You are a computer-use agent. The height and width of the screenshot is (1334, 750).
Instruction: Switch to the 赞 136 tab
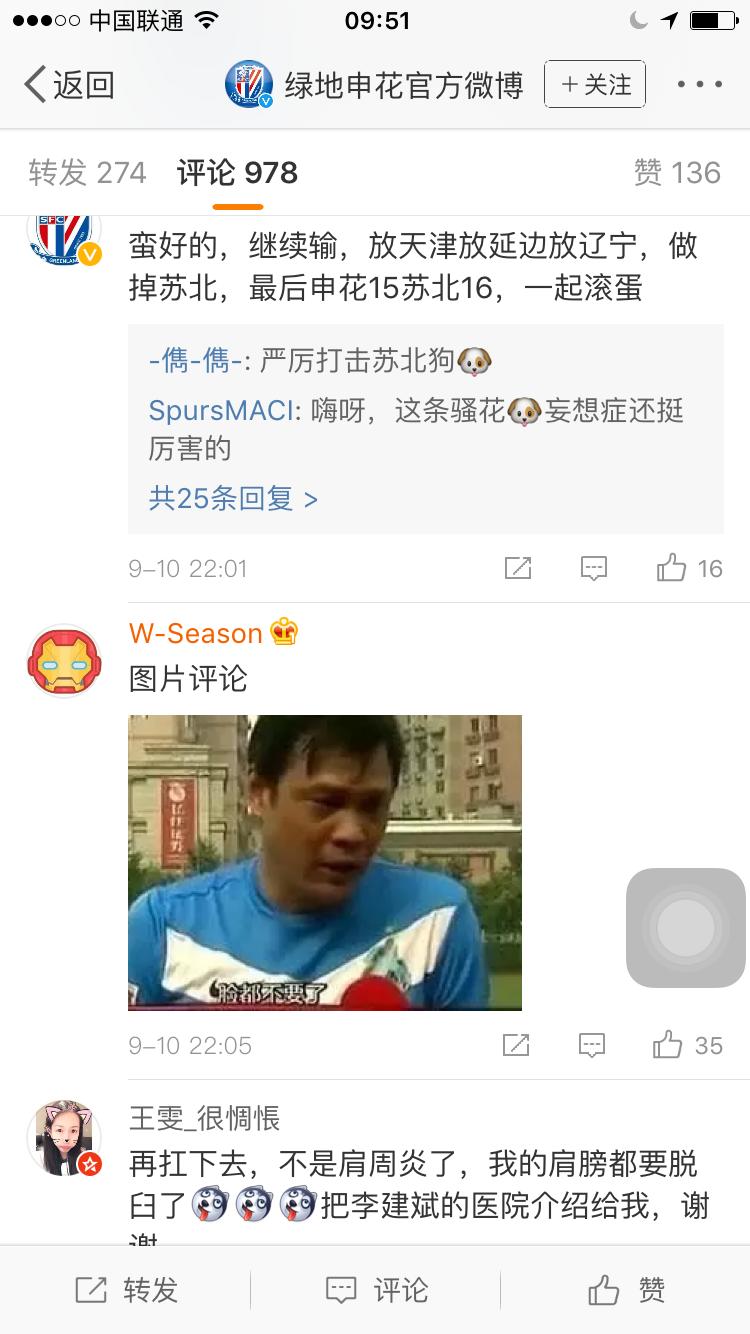[677, 173]
